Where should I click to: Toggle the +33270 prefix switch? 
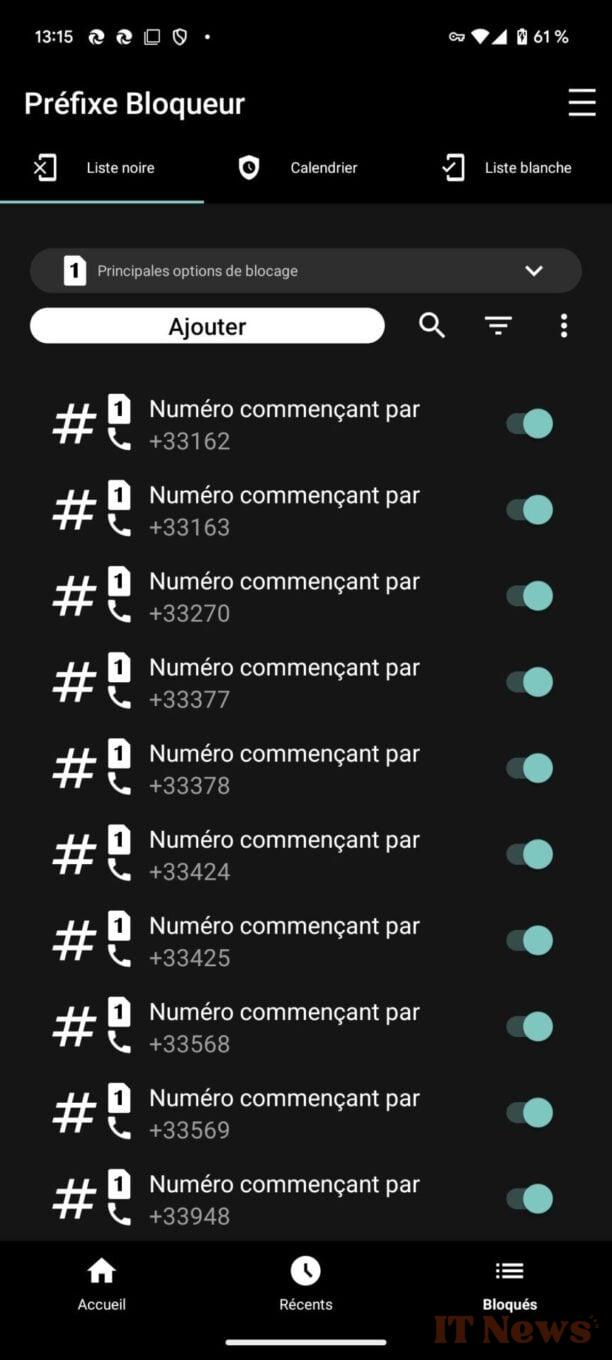(x=529, y=596)
